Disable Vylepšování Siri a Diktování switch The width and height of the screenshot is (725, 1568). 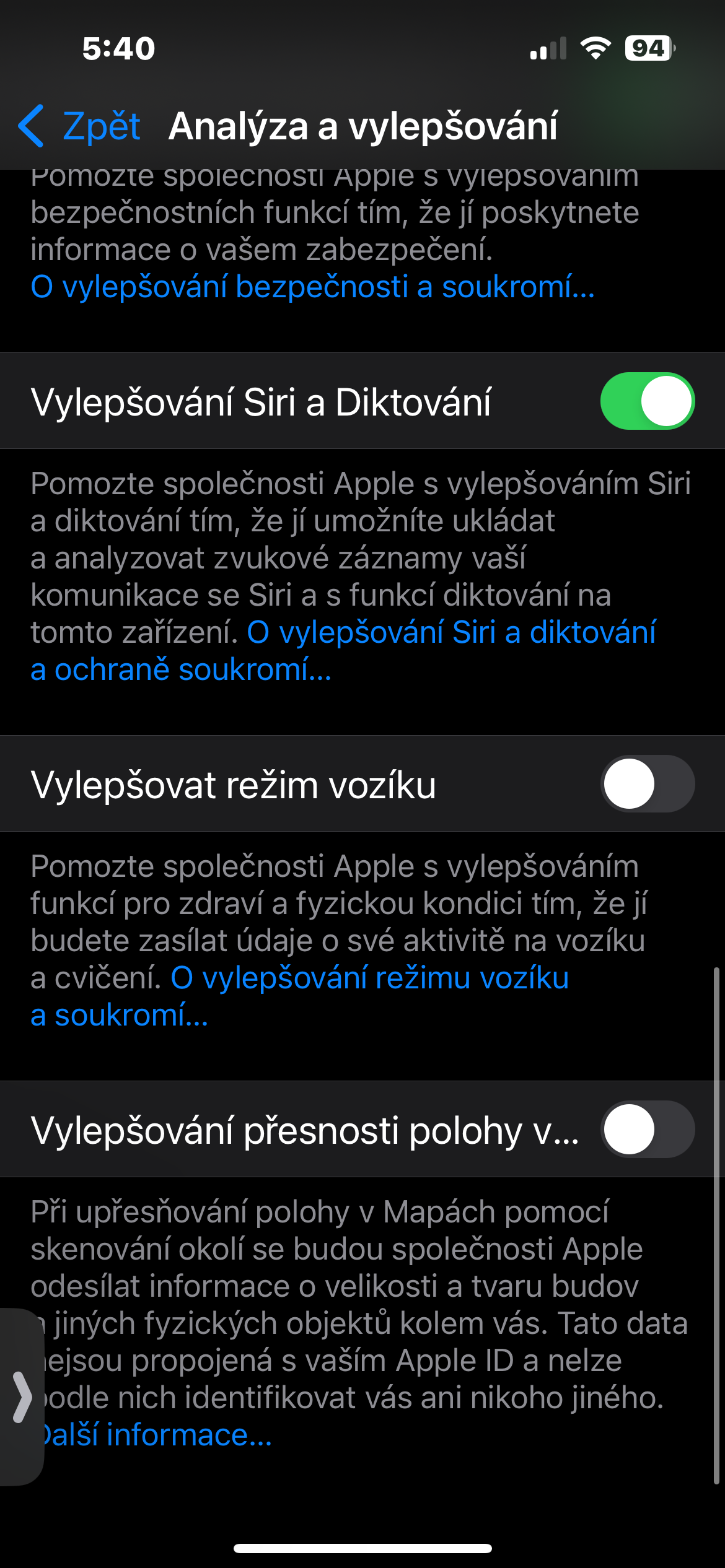click(x=647, y=401)
